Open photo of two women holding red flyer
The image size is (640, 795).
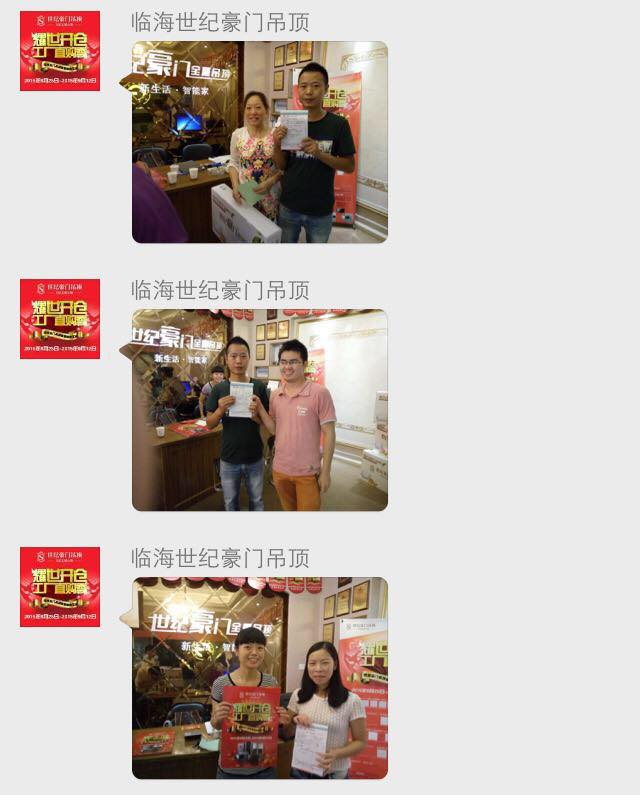(x=259, y=678)
